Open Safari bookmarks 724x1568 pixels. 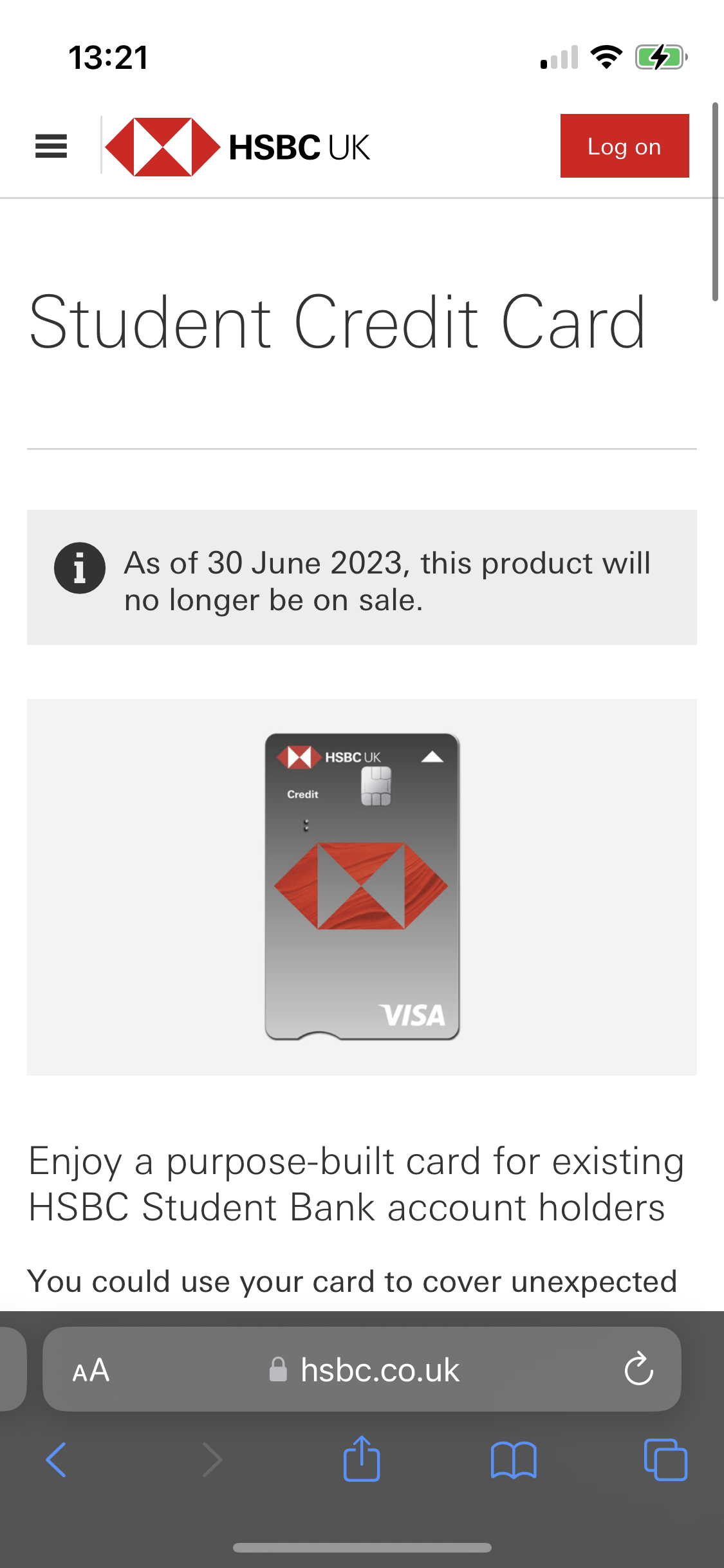coord(513,1459)
